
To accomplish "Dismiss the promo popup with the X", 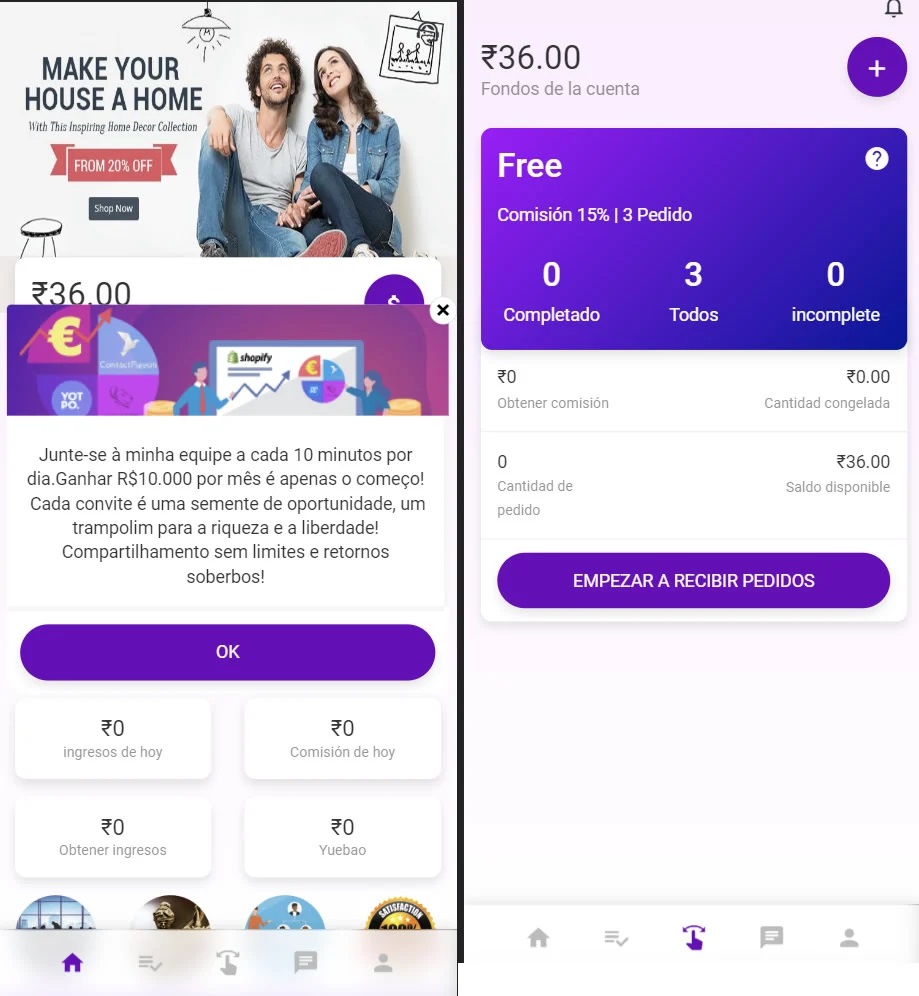I will [x=443, y=311].
